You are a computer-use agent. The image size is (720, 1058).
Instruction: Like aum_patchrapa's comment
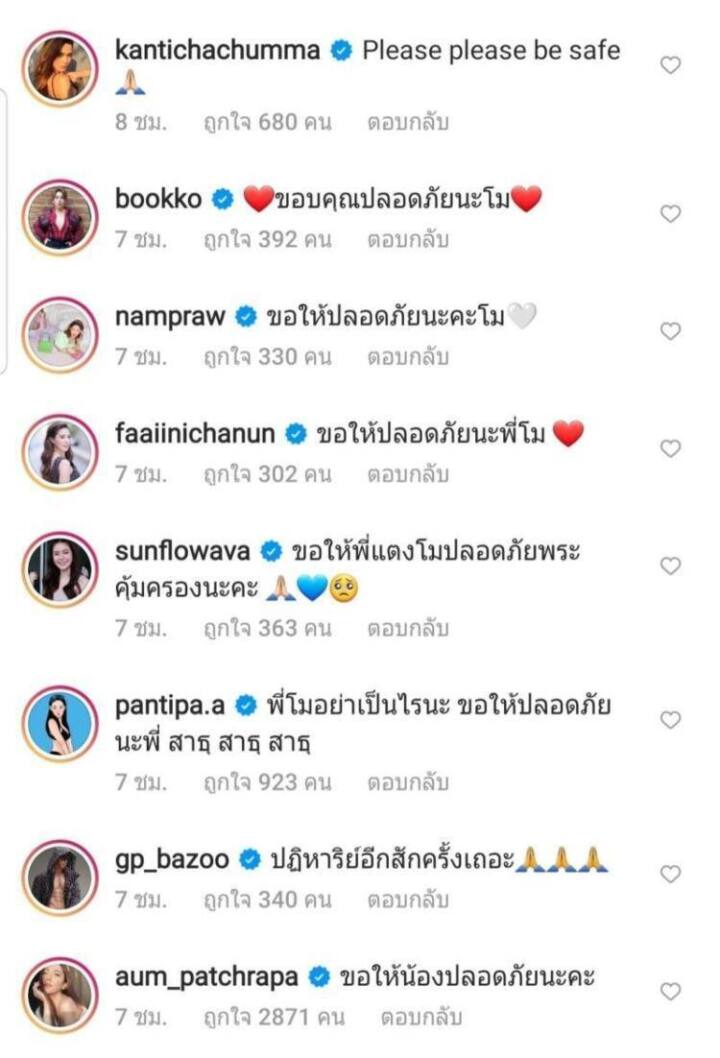[x=671, y=991]
